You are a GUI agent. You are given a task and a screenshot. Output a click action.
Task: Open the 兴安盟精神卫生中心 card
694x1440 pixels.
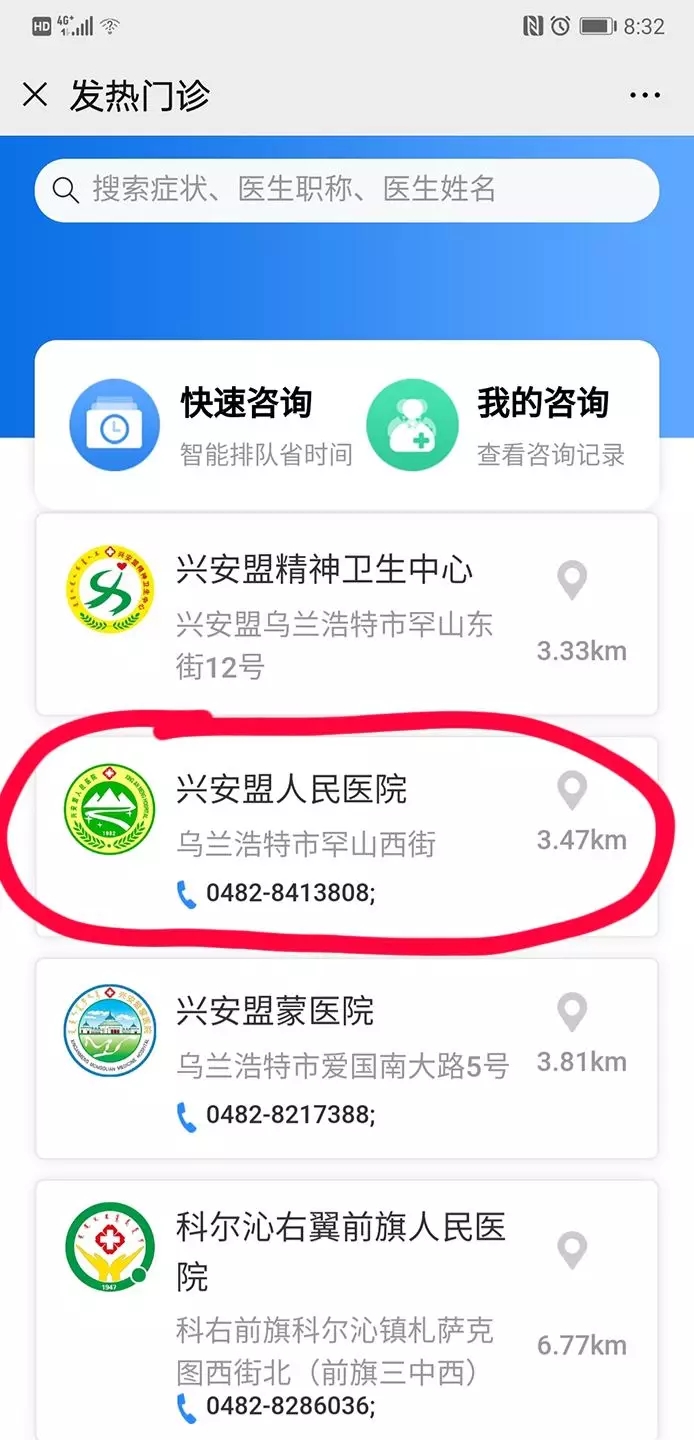[x=324, y=570]
